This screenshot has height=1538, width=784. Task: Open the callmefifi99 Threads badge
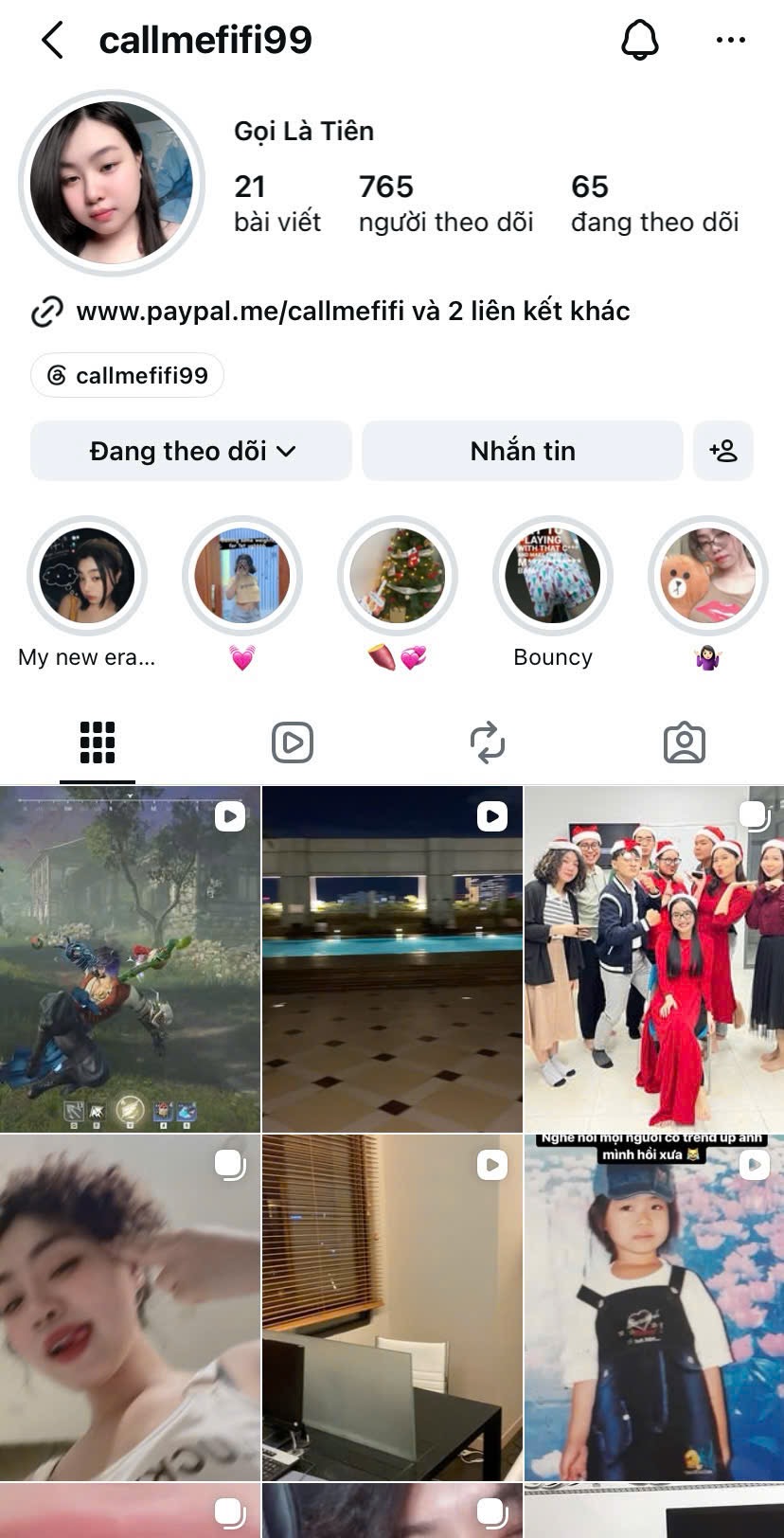click(x=128, y=376)
